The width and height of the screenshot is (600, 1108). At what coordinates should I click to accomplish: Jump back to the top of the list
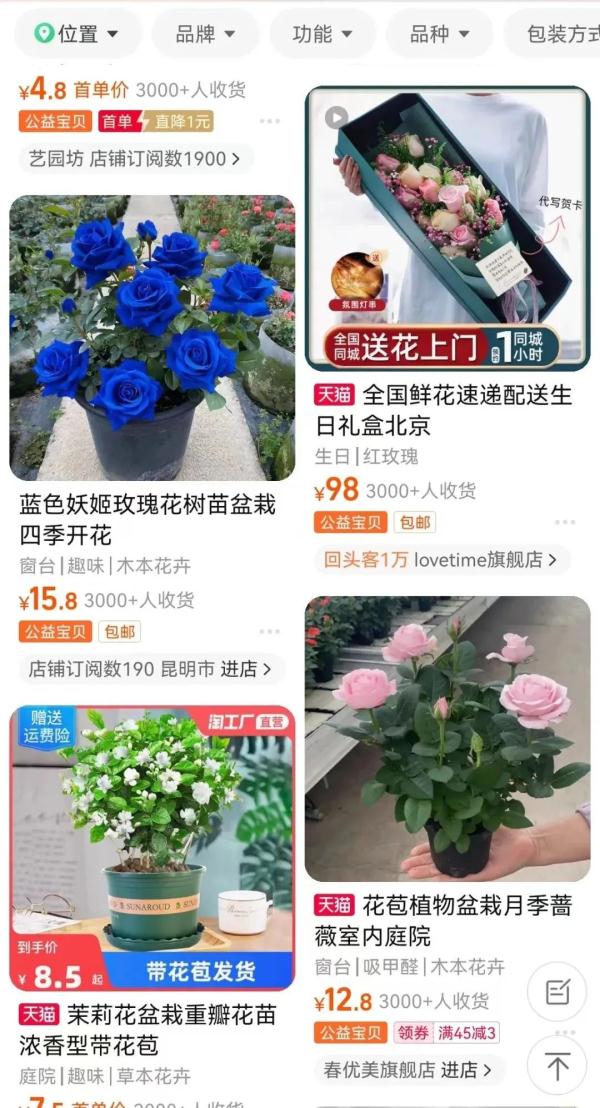(556, 1066)
